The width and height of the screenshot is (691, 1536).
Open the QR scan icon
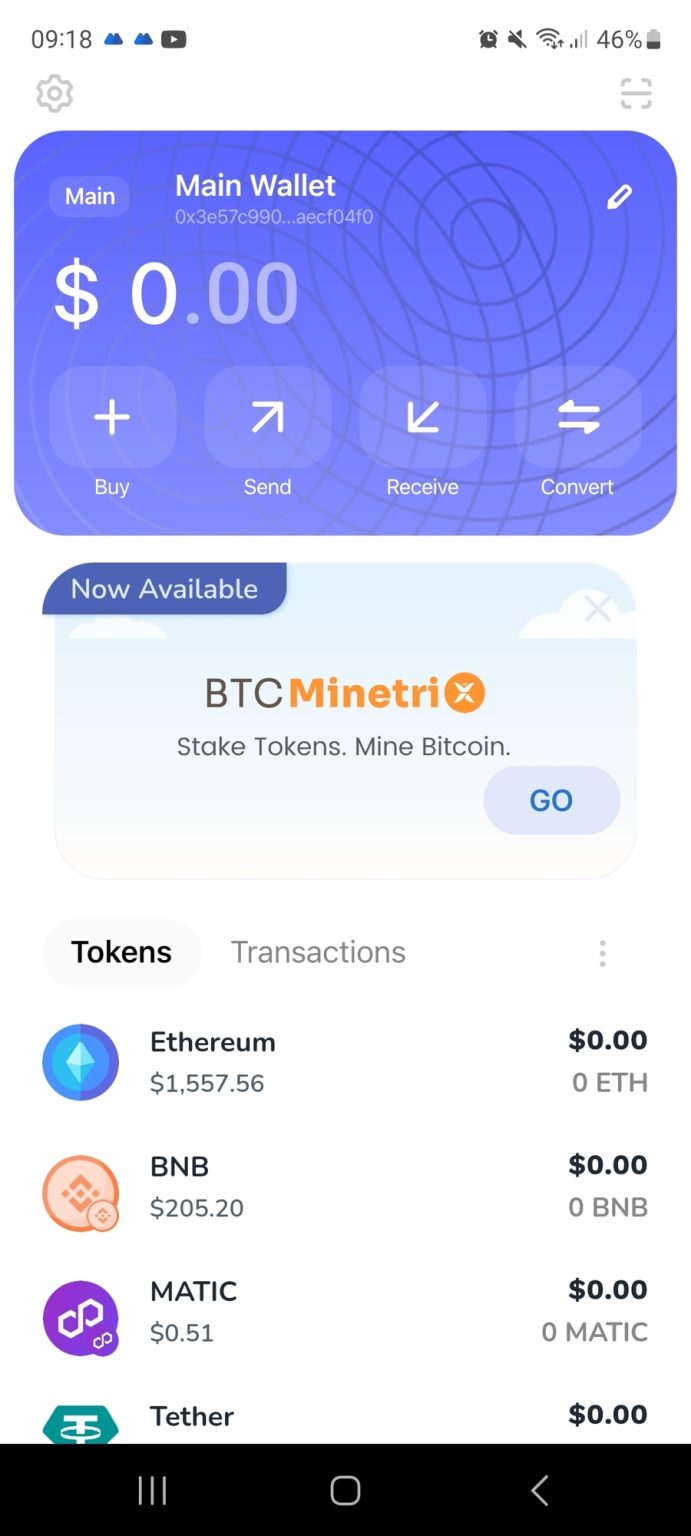point(636,94)
